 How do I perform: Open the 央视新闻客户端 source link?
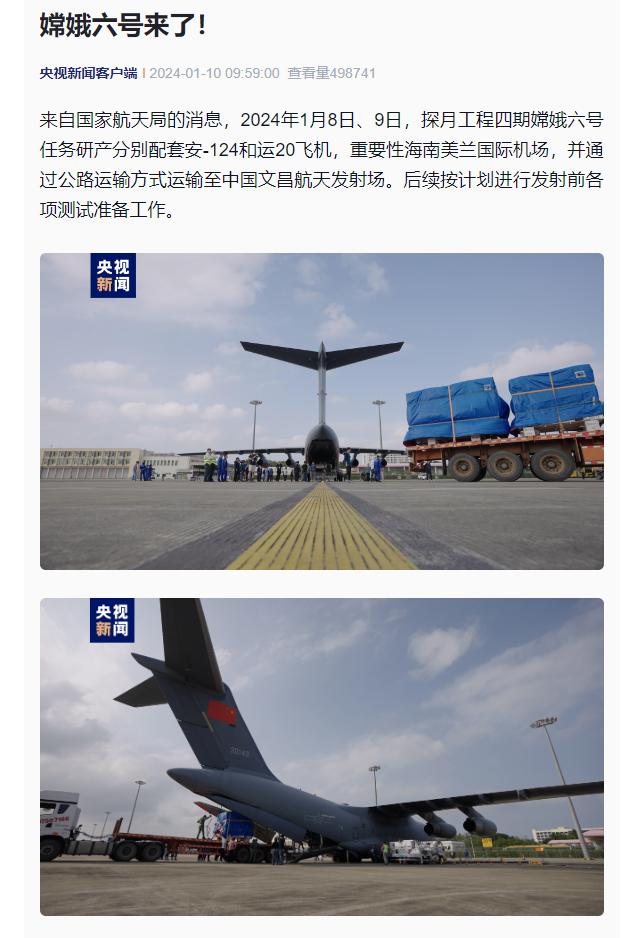[x=88, y=73]
